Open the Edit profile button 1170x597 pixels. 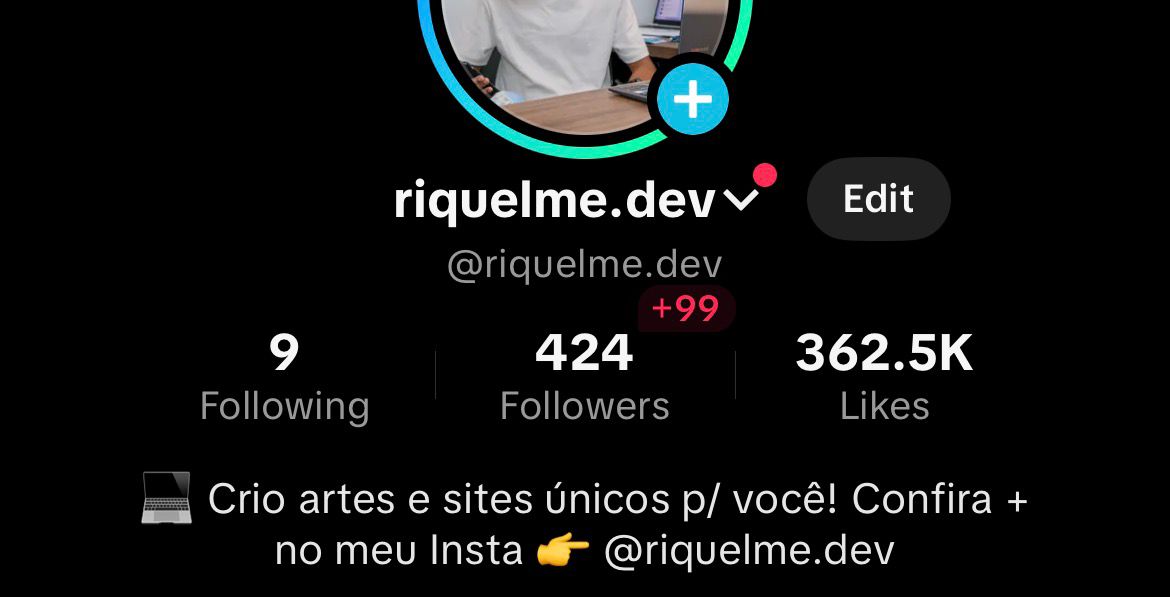[878, 199]
